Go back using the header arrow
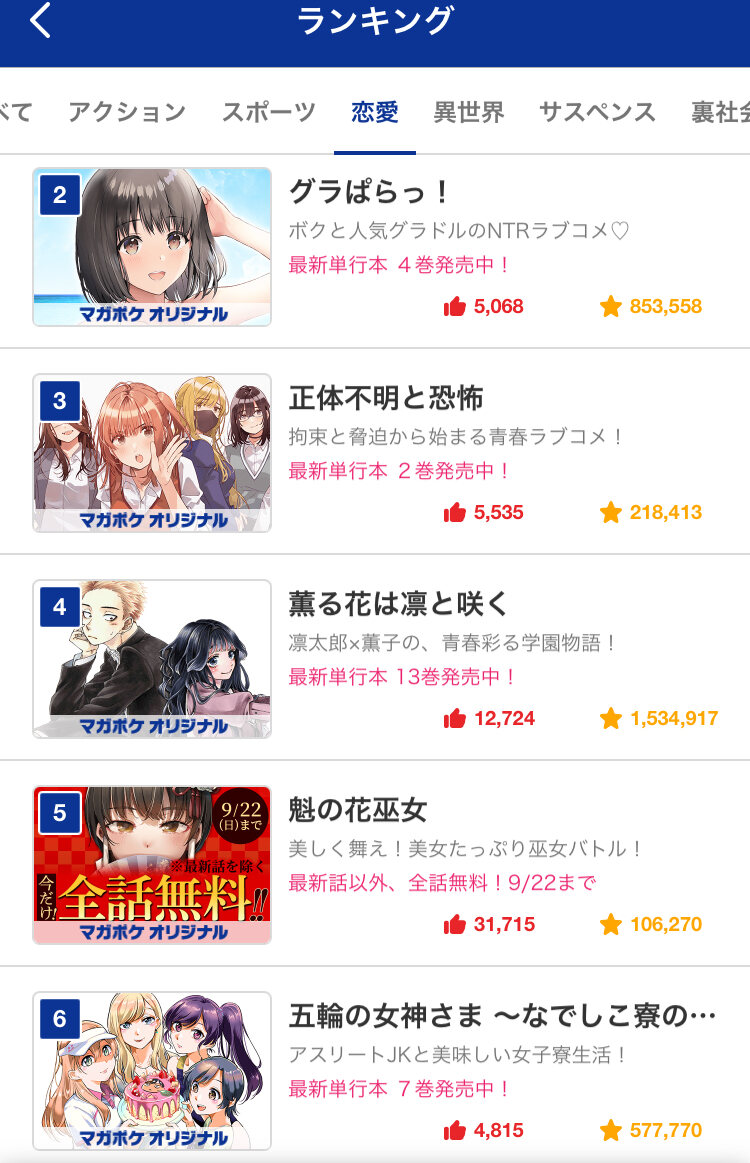 (x=40, y=22)
